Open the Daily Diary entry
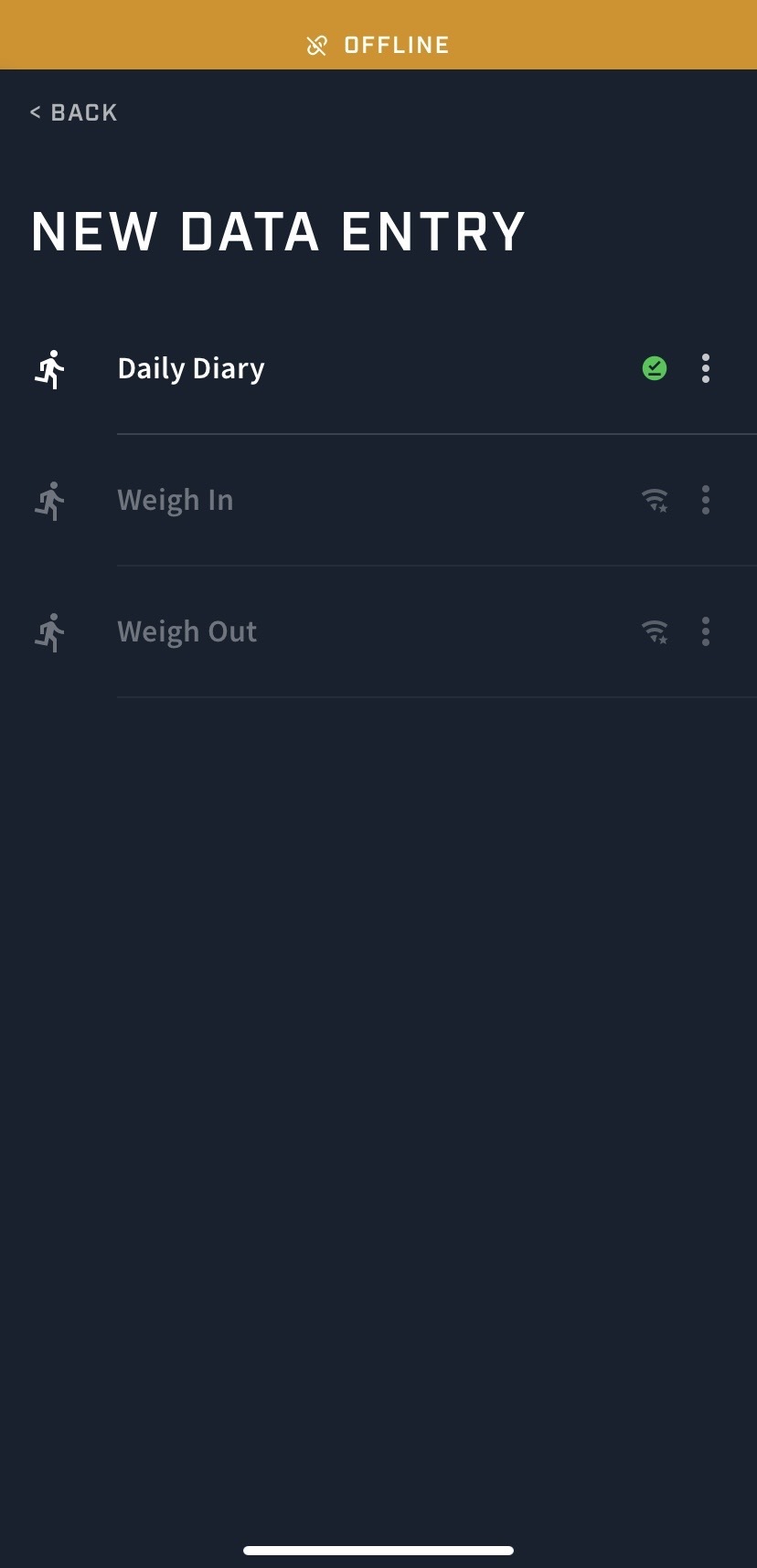Screen dimensions: 757x1568 click(x=378, y=369)
